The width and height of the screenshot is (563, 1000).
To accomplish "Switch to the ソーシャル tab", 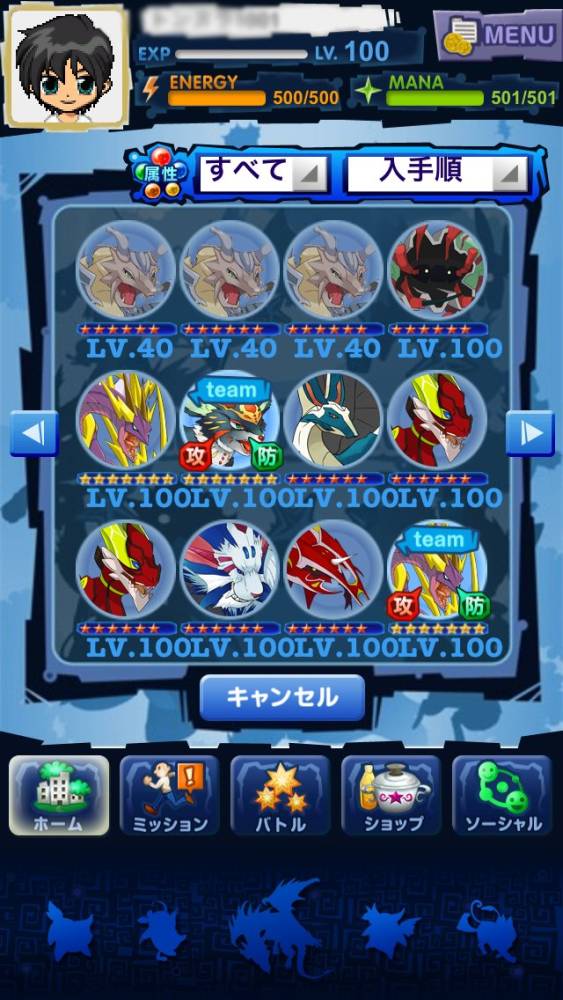I will [x=502, y=795].
